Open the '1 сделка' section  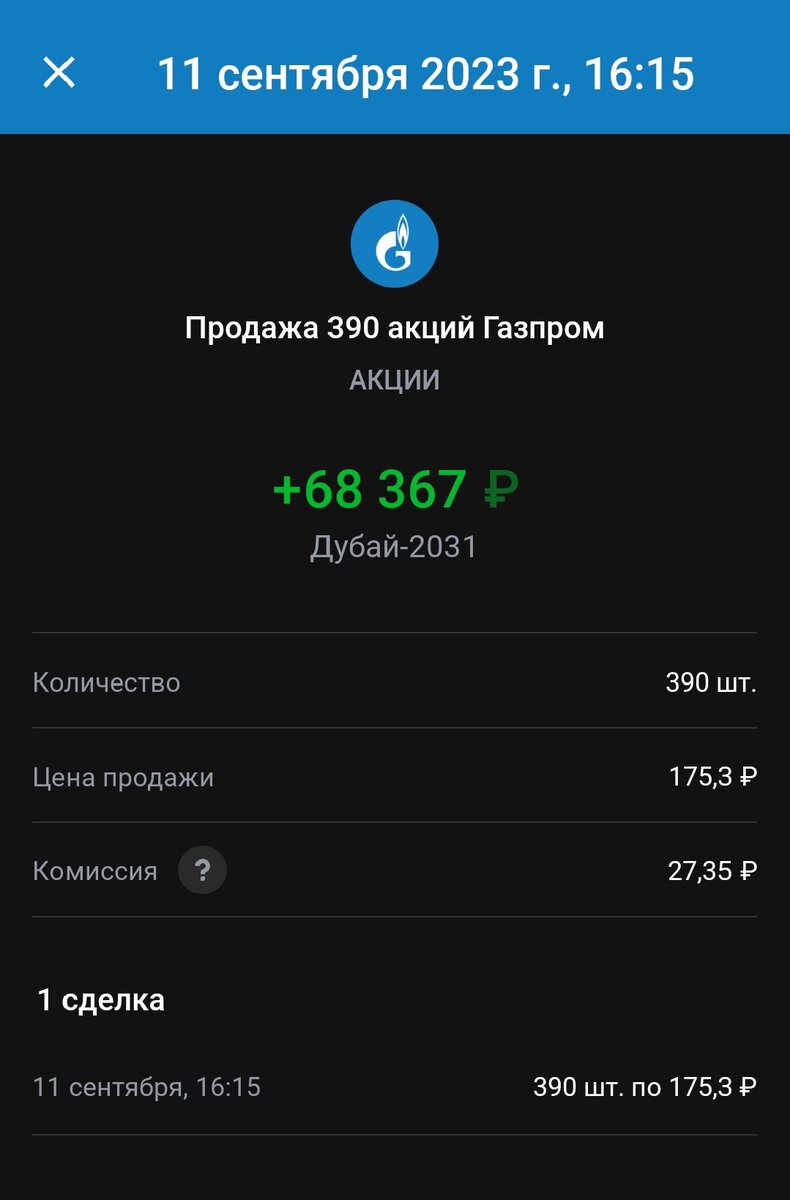point(100,1000)
